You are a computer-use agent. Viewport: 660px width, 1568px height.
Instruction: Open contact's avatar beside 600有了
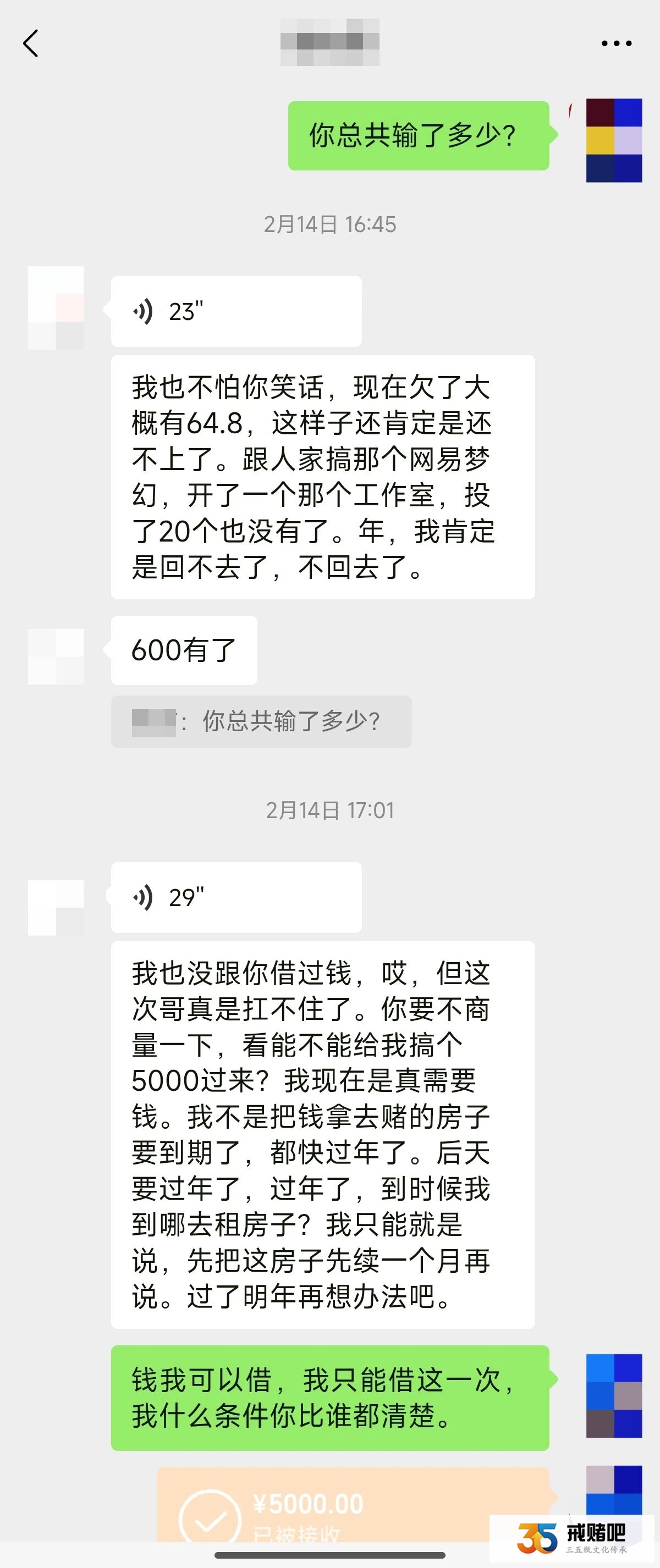(56, 656)
